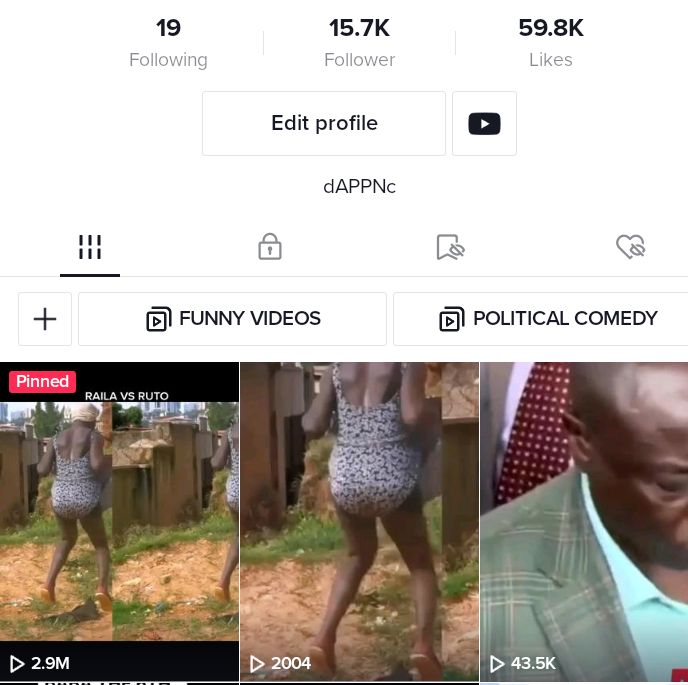Switch to the posts grid tab
The image size is (688, 685).
pyautogui.click(x=90, y=247)
